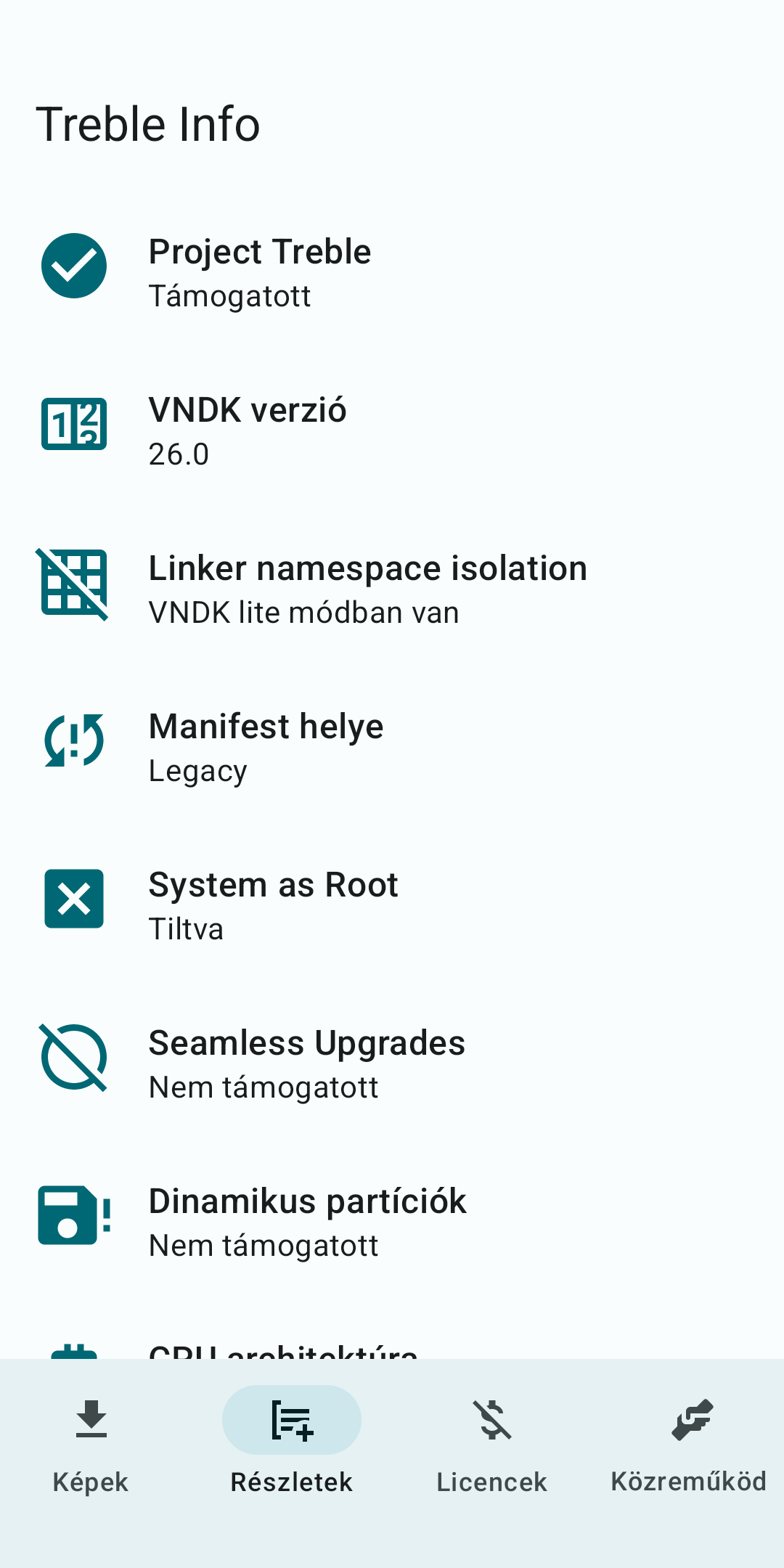Image resolution: width=784 pixels, height=1568 pixels.
Task: Tap the Seamless Upgrades row
Action: [x=392, y=1063]
